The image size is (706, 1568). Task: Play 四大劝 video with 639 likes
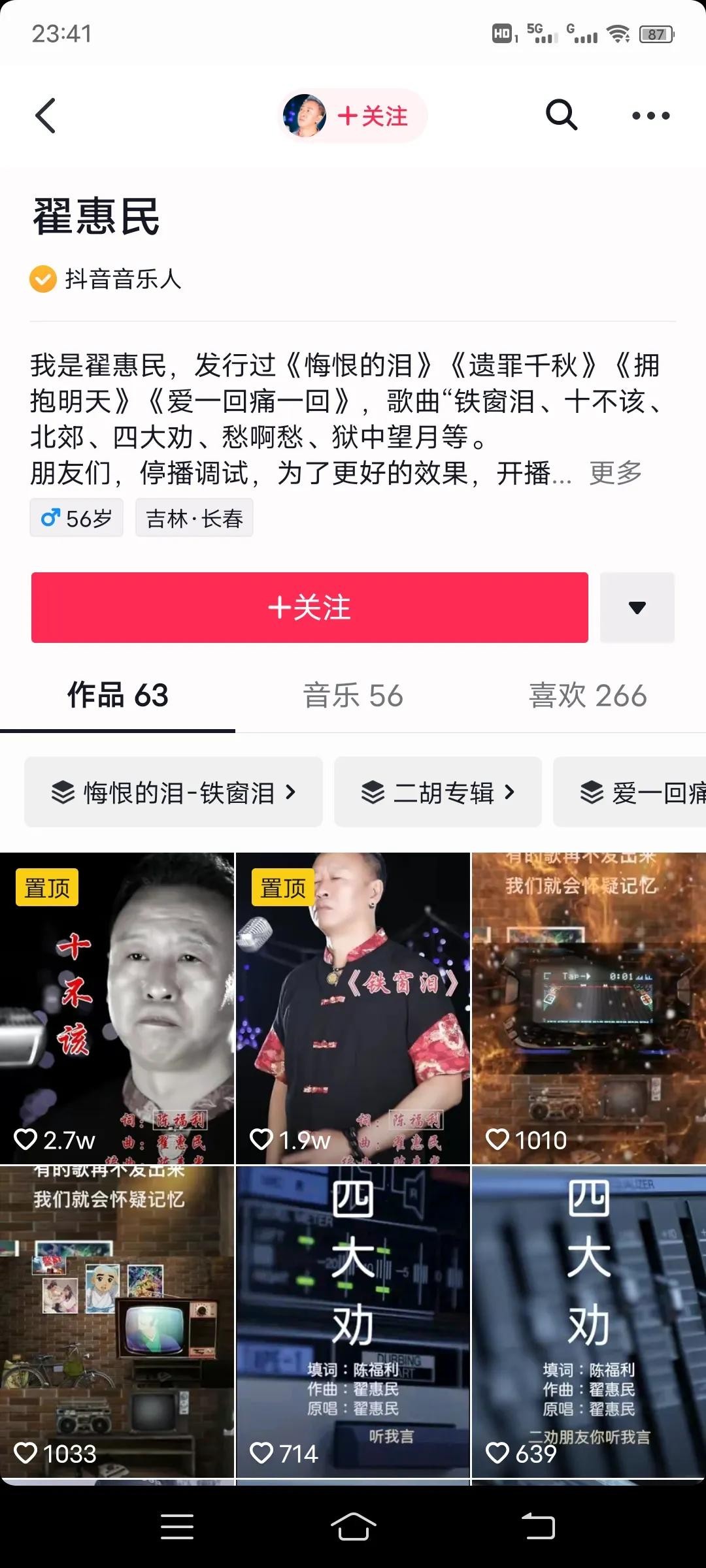588,1321
